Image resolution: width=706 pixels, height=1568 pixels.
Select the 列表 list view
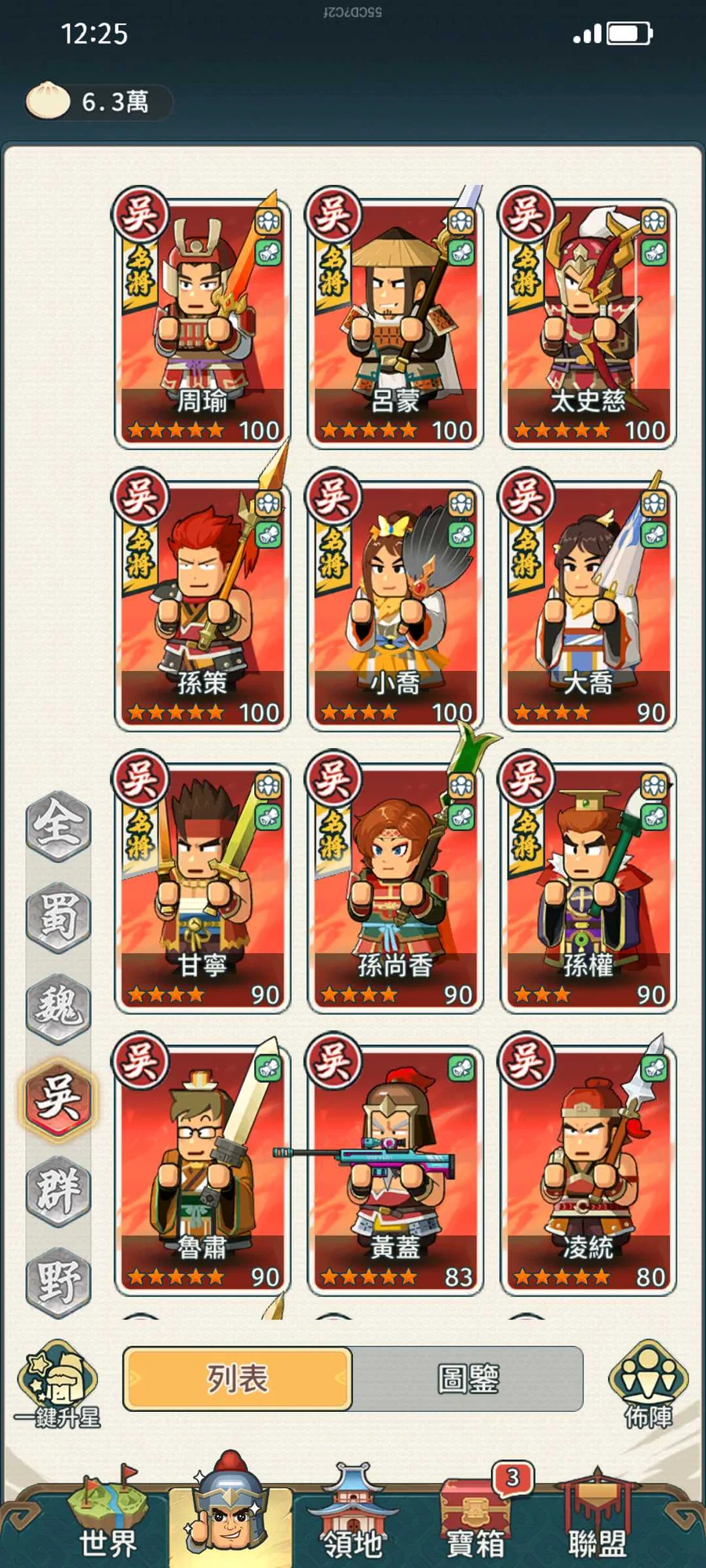237,1379
